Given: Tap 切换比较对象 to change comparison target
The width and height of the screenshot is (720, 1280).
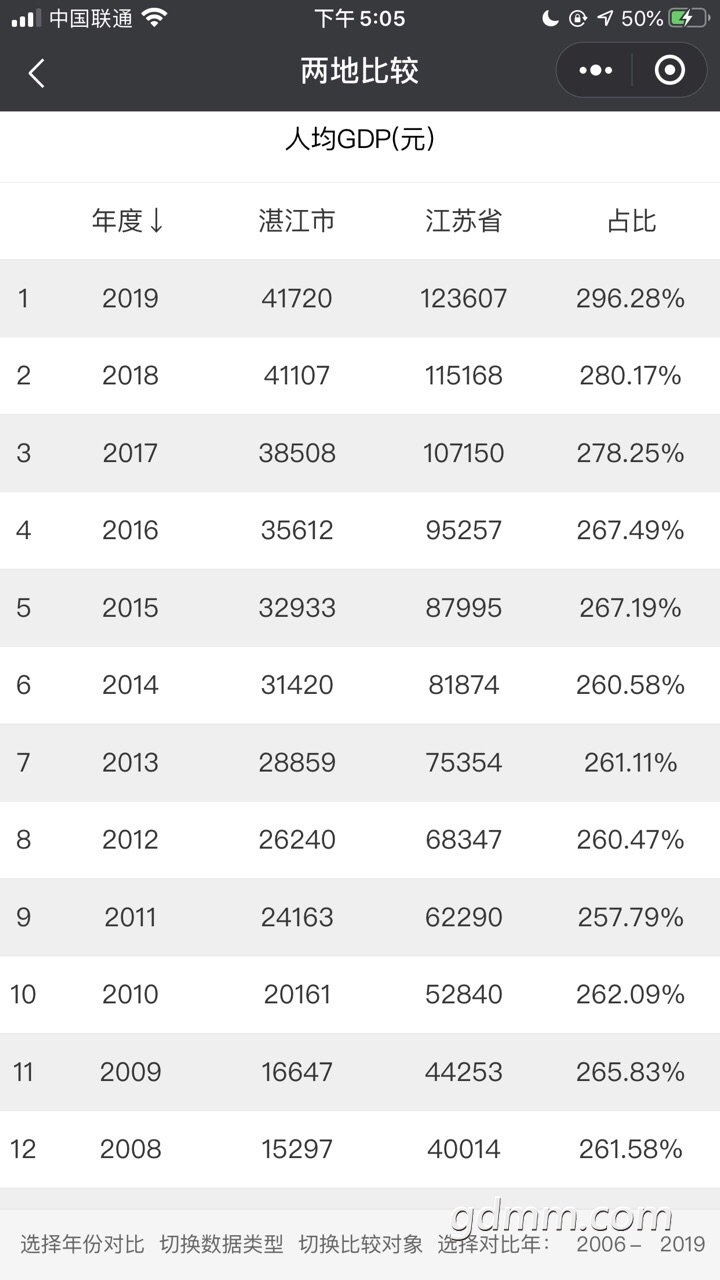Looking at the screenshot, I should [360, 1244].
